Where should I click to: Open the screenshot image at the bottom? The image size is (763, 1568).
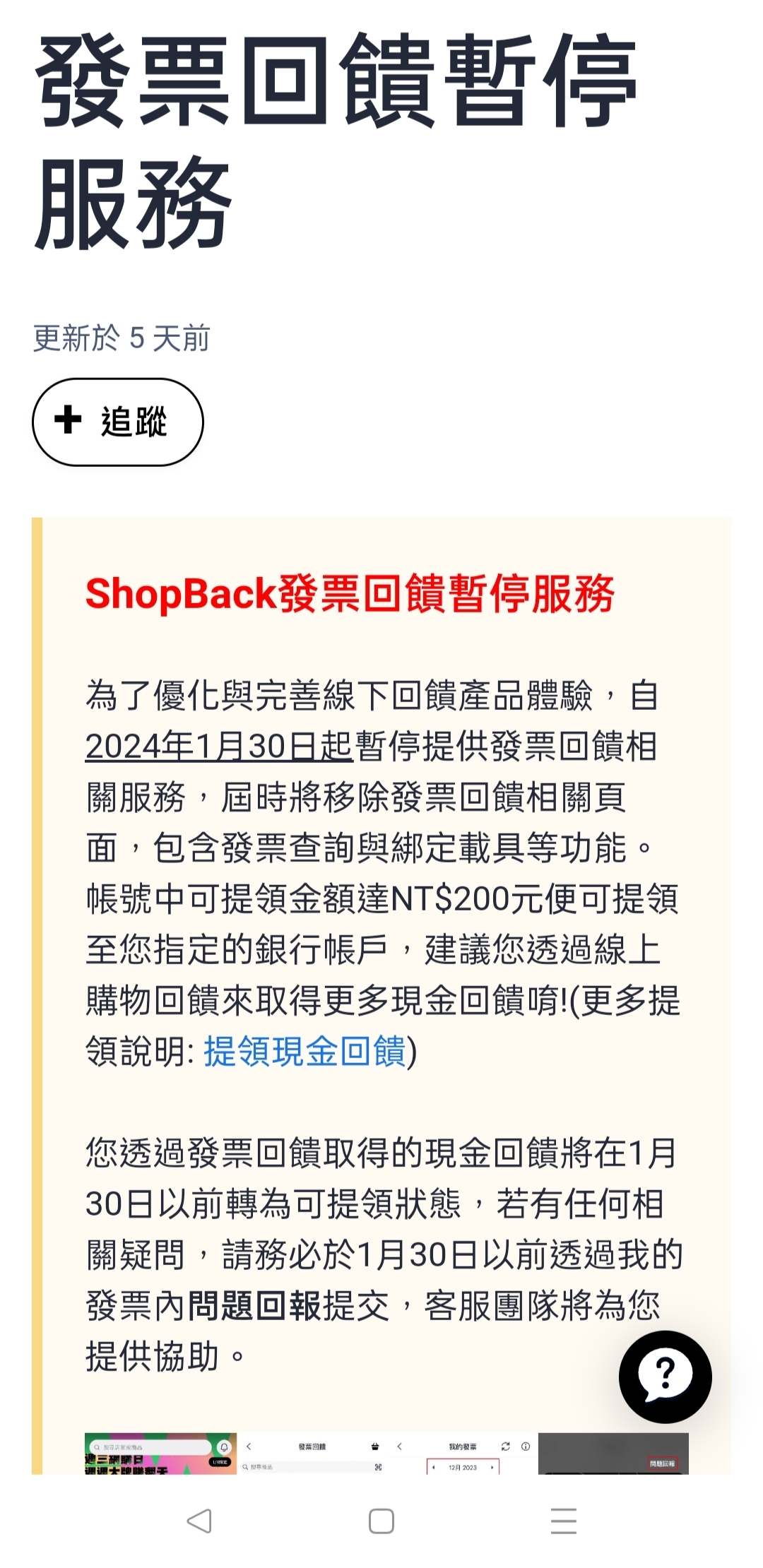click(386, 1453)
